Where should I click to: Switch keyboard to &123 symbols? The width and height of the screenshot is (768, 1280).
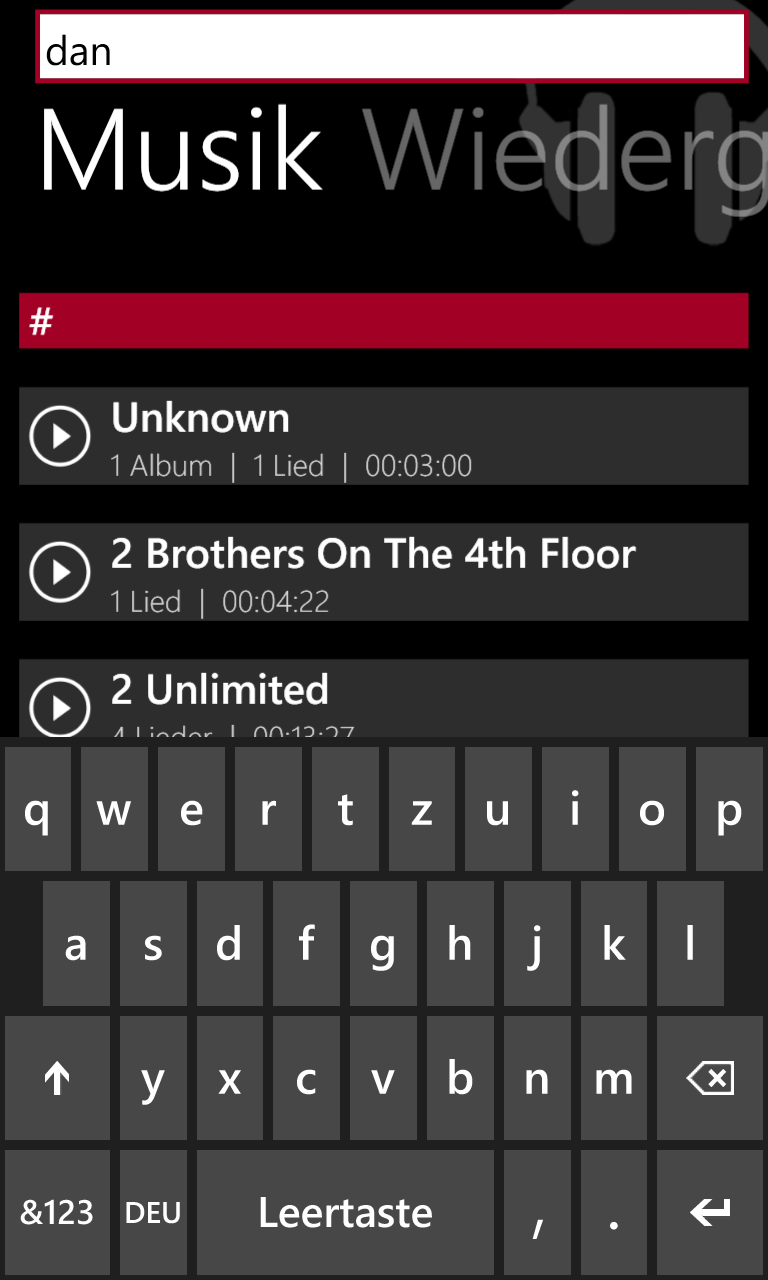click(x=57, y=1212)
